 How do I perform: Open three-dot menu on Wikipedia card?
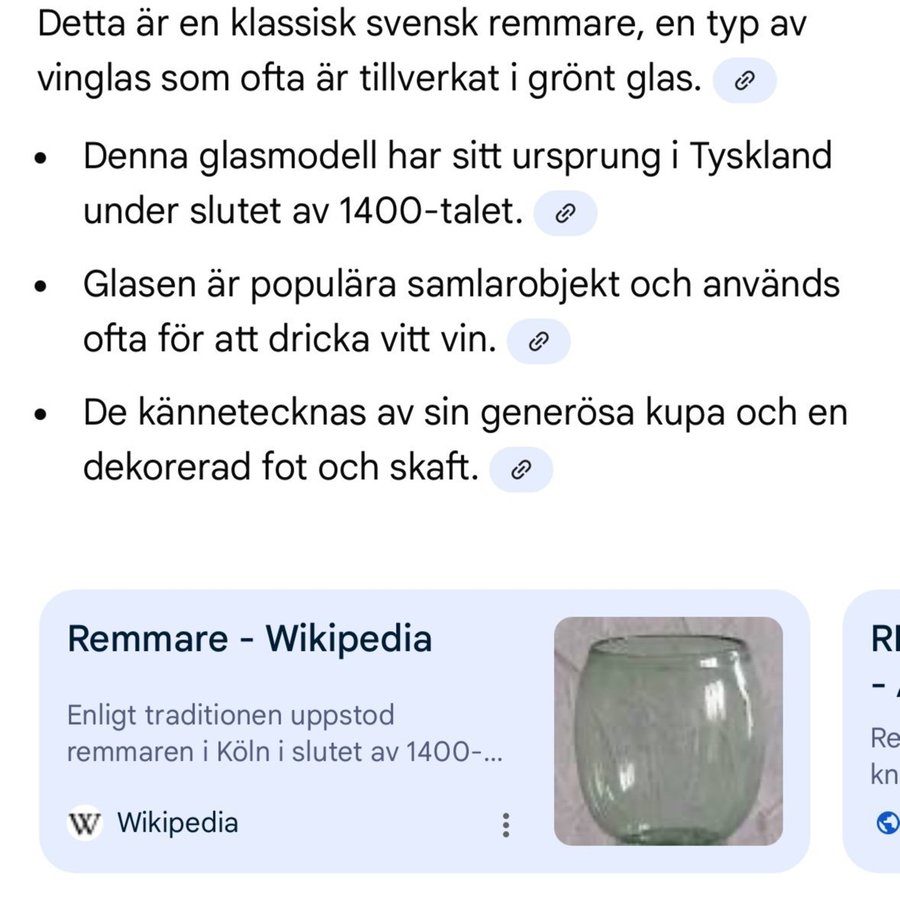point(506,825)
